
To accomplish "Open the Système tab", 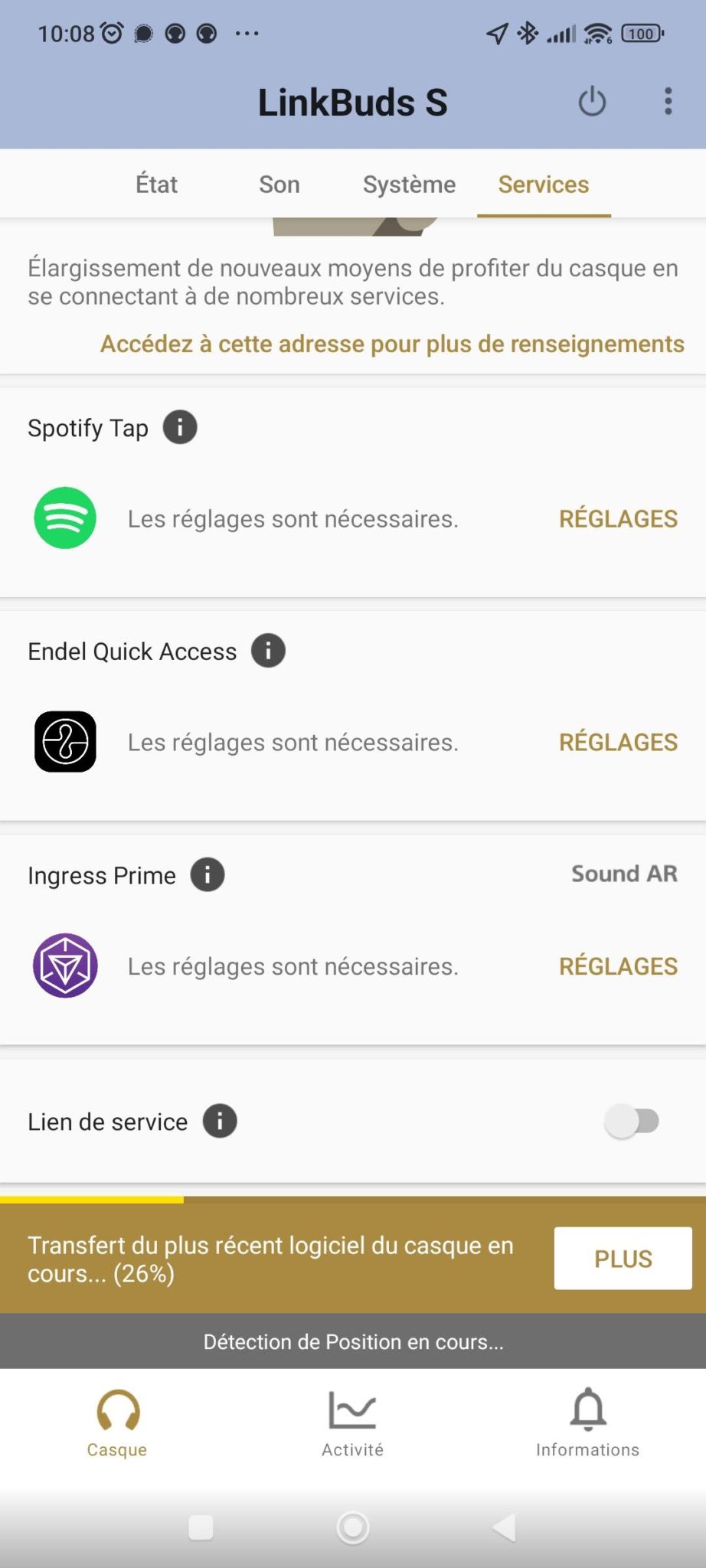I will click(x=409, y=185).
